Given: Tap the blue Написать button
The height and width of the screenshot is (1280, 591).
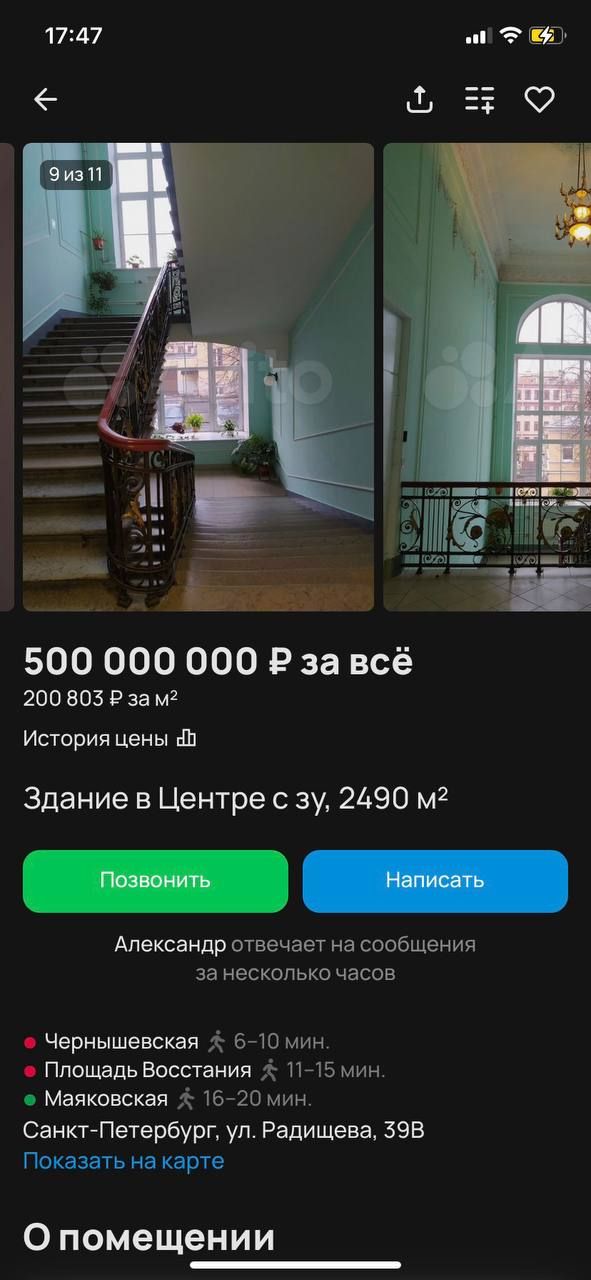Looking at the screenshot, I should [x=435, y=881].
